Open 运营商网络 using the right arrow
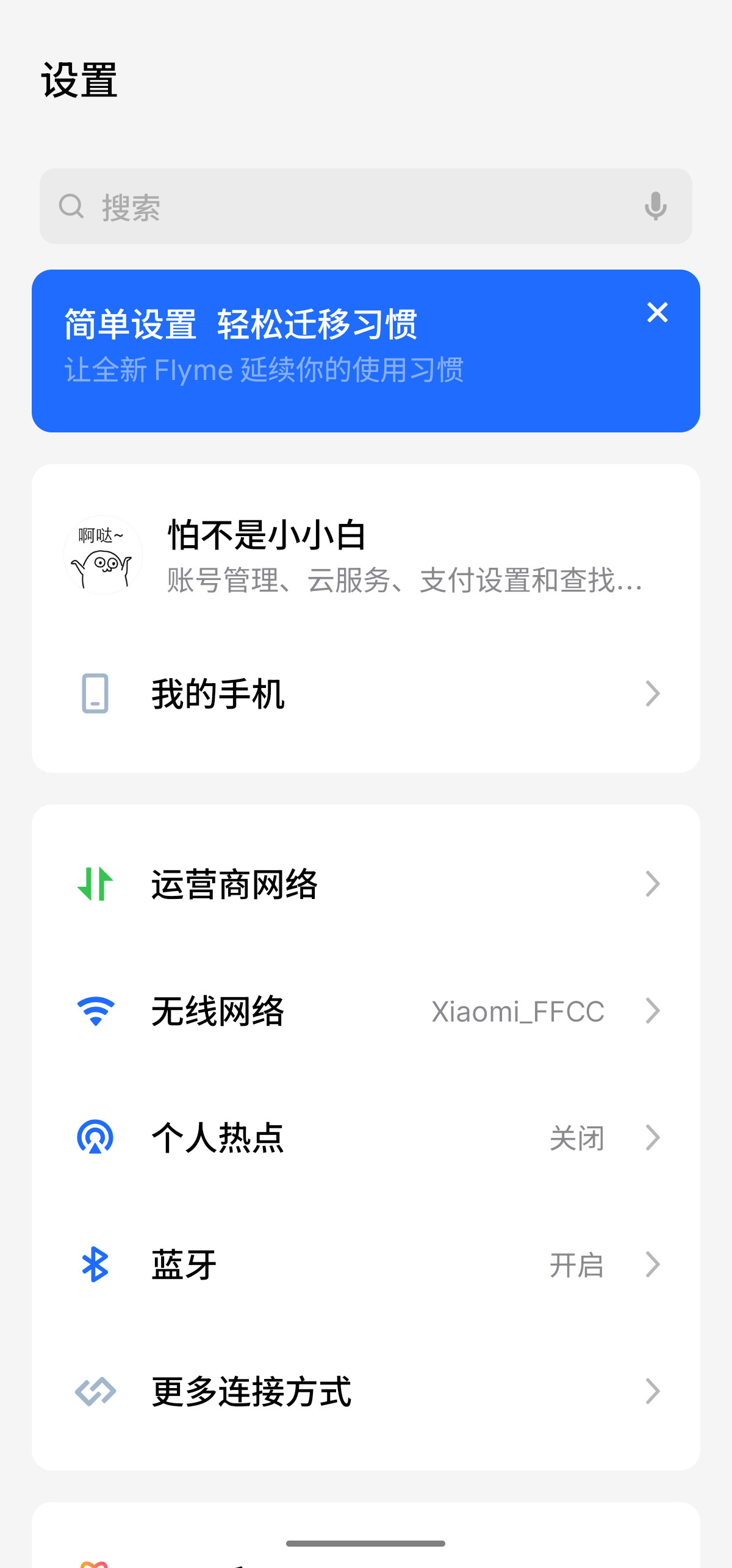This screenshot has width=732, height=1568. [653, 884]
